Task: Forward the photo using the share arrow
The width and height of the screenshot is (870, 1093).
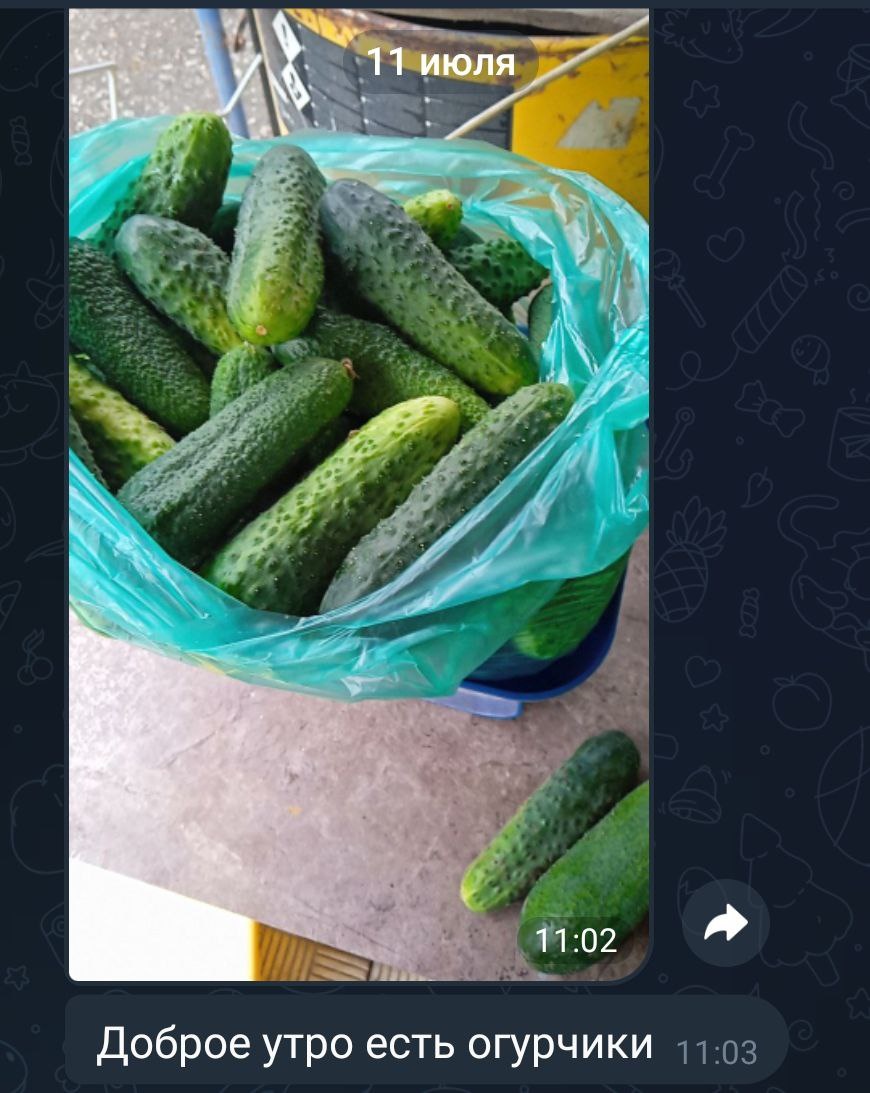Action: point(725,923)
